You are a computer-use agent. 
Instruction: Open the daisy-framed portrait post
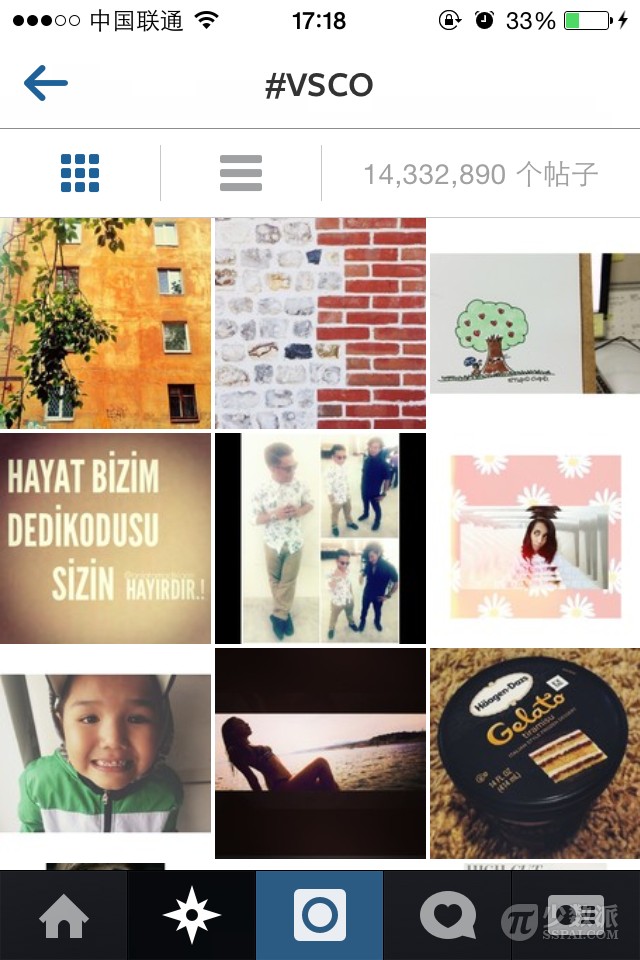535,538
